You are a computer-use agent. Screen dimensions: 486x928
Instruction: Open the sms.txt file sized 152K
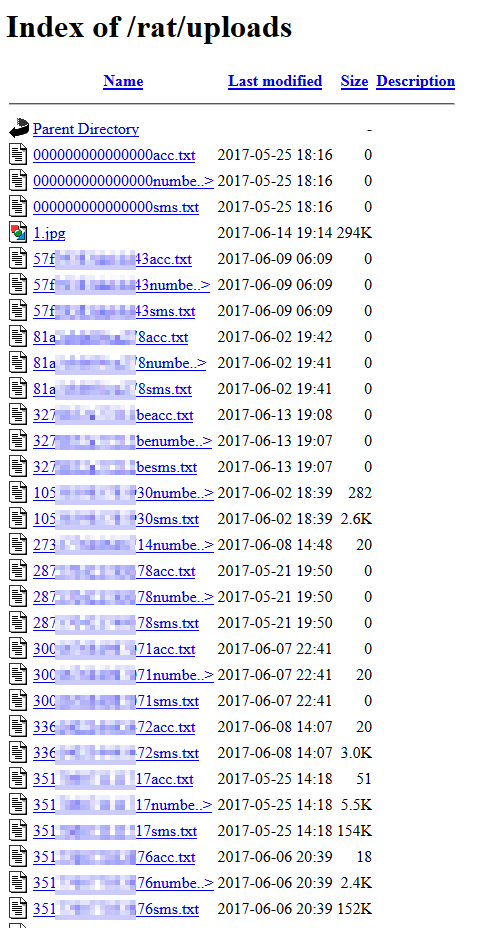tap(116, 910)
